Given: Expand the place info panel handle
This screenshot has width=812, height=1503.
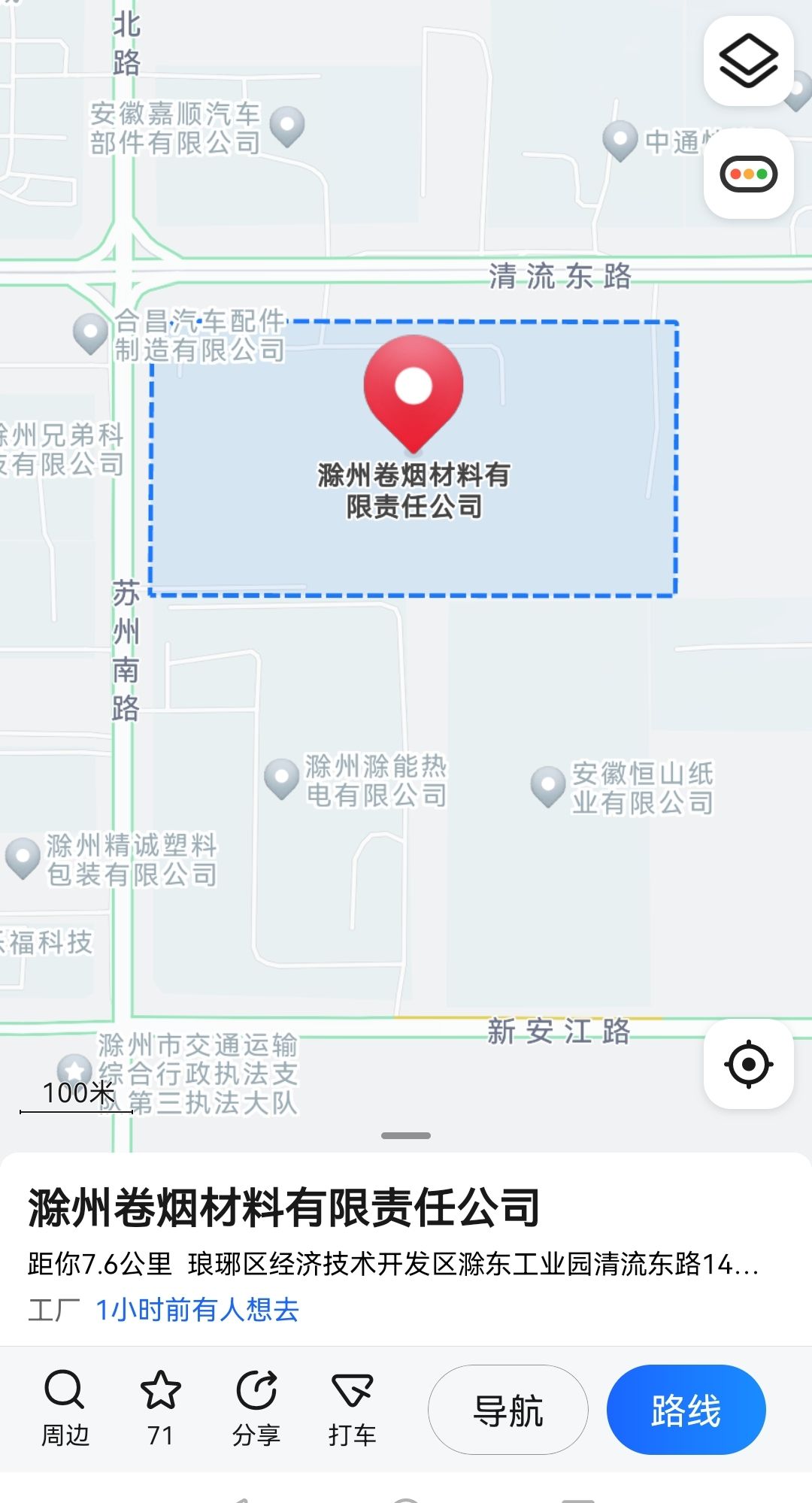Looking at the screenshot, I should (x=406, y=1135).
